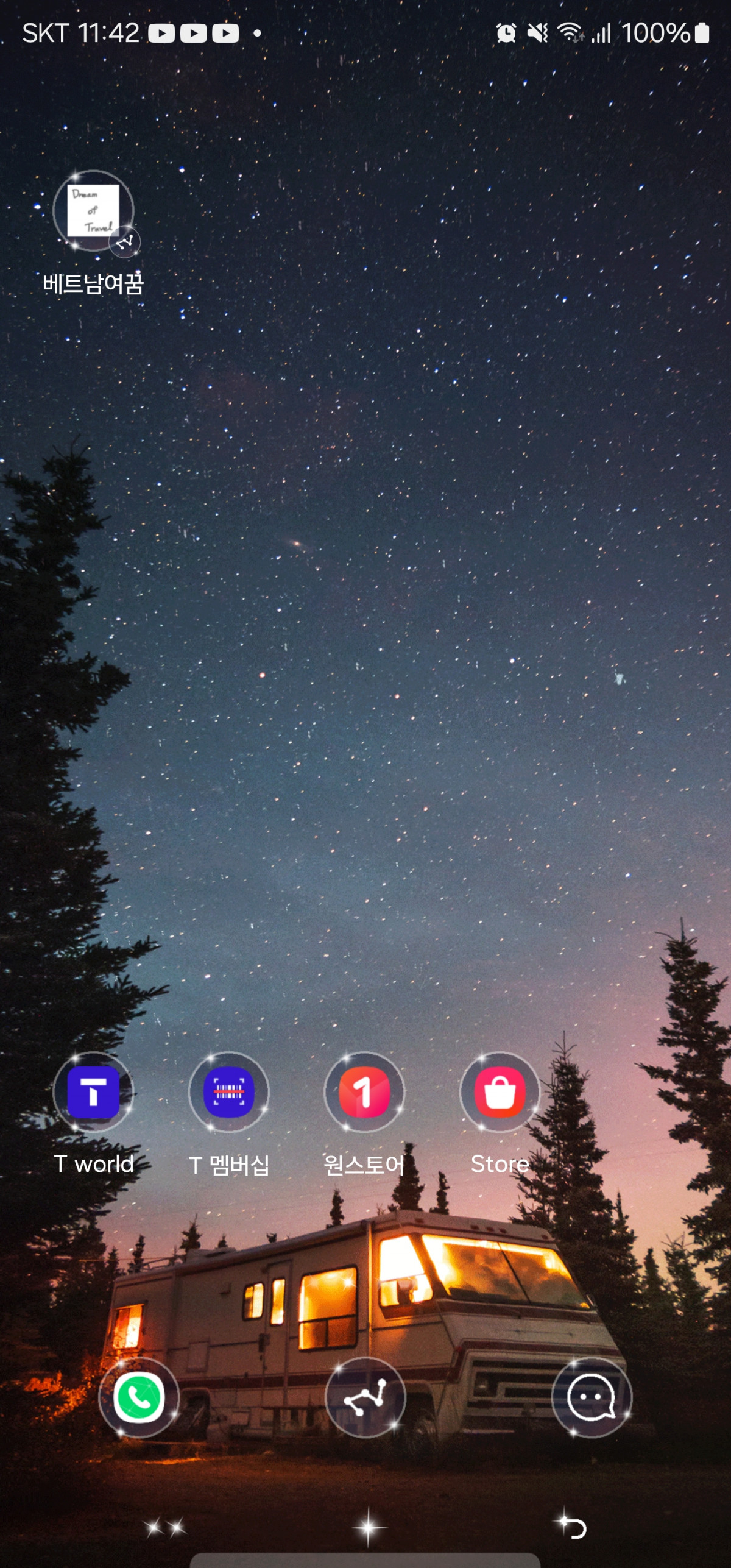Open the 원스토어 app

coord(364,1093)
